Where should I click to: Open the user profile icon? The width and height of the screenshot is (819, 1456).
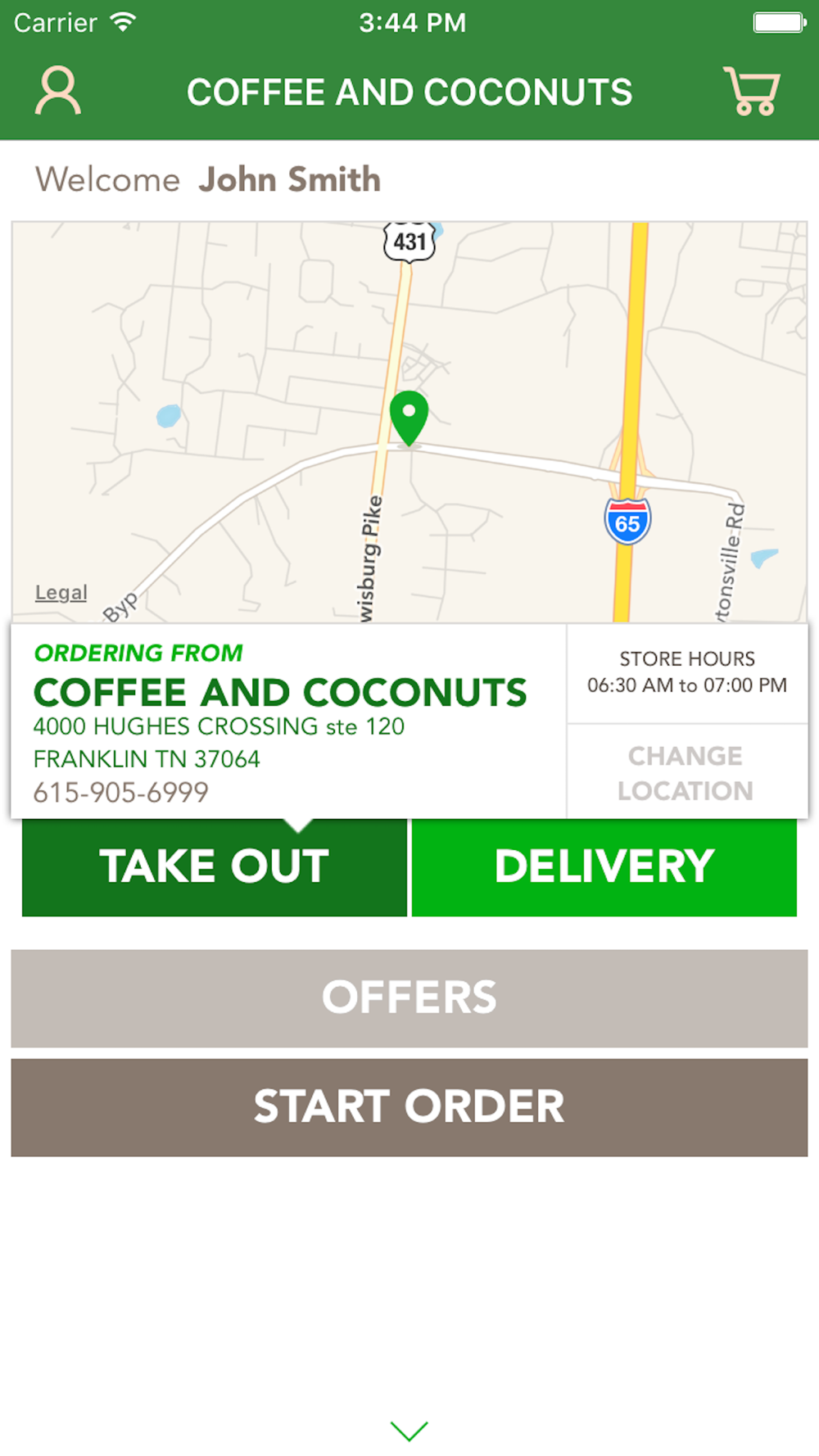click(57, 91)
